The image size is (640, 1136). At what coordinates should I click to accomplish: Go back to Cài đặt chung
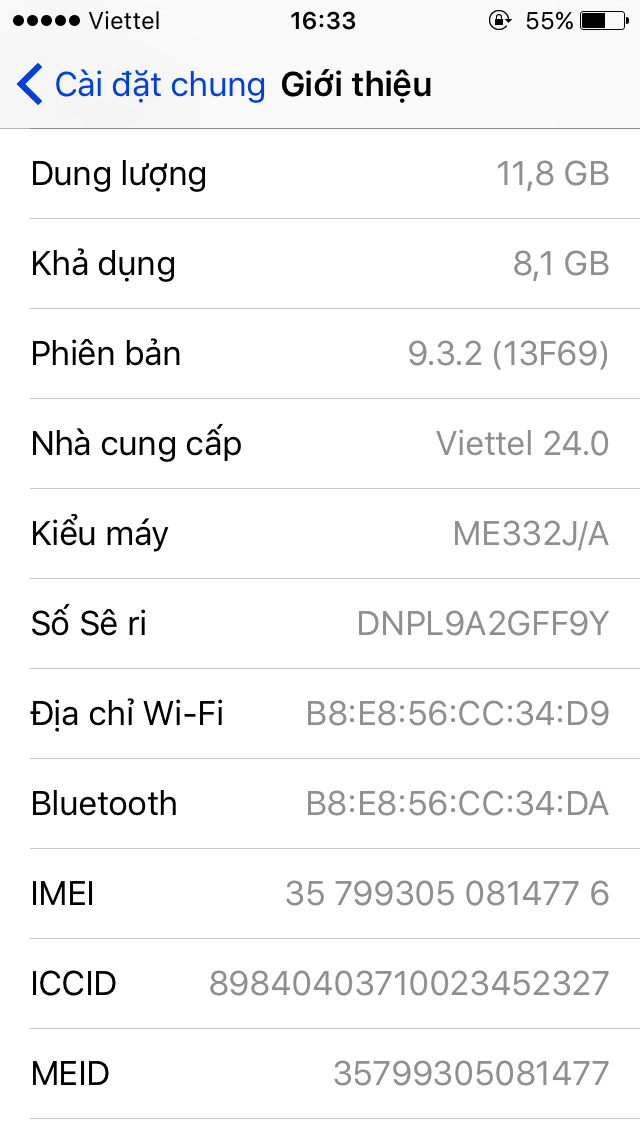pos(140,85)
